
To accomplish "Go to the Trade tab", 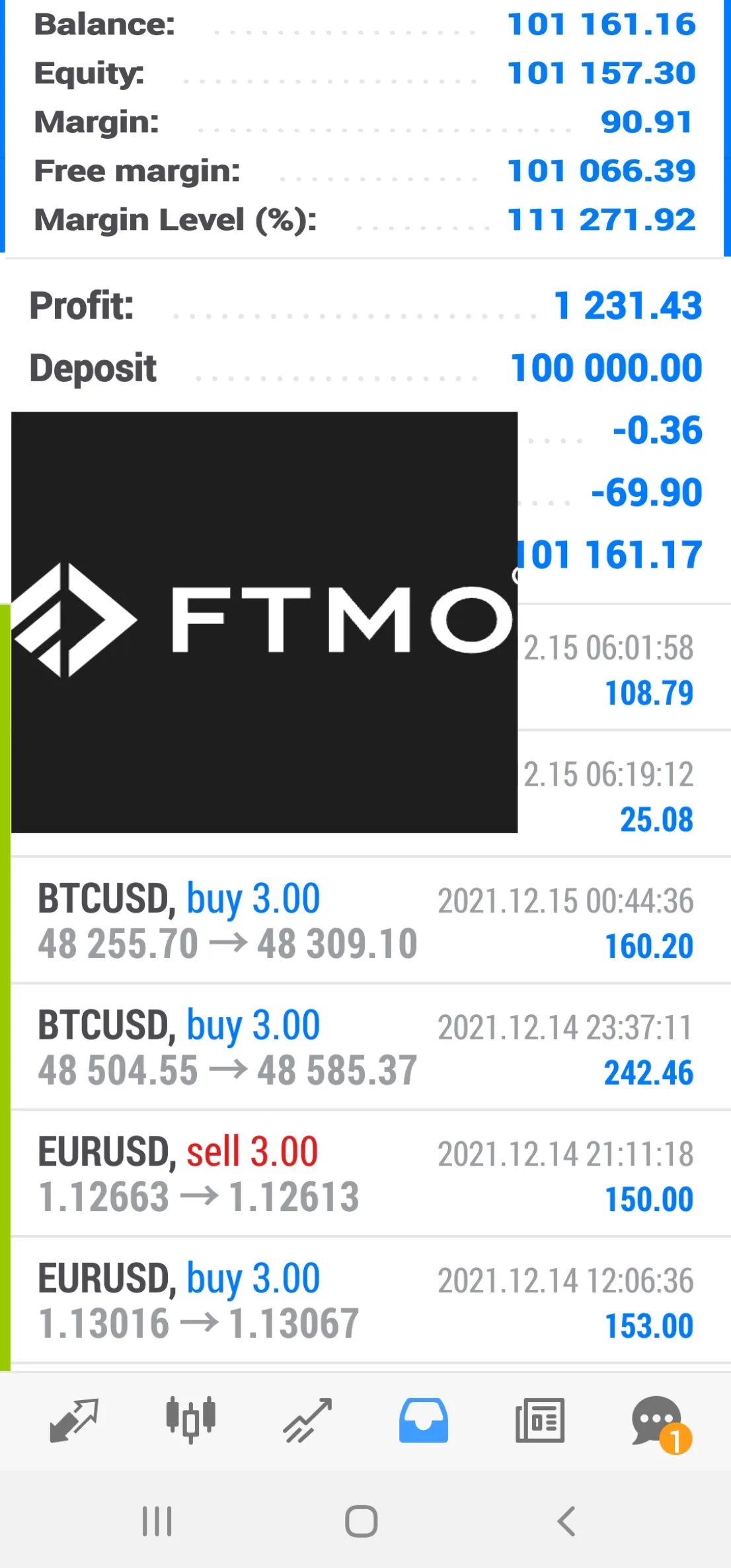I will pyautogui.click(x=307, y=1421).
